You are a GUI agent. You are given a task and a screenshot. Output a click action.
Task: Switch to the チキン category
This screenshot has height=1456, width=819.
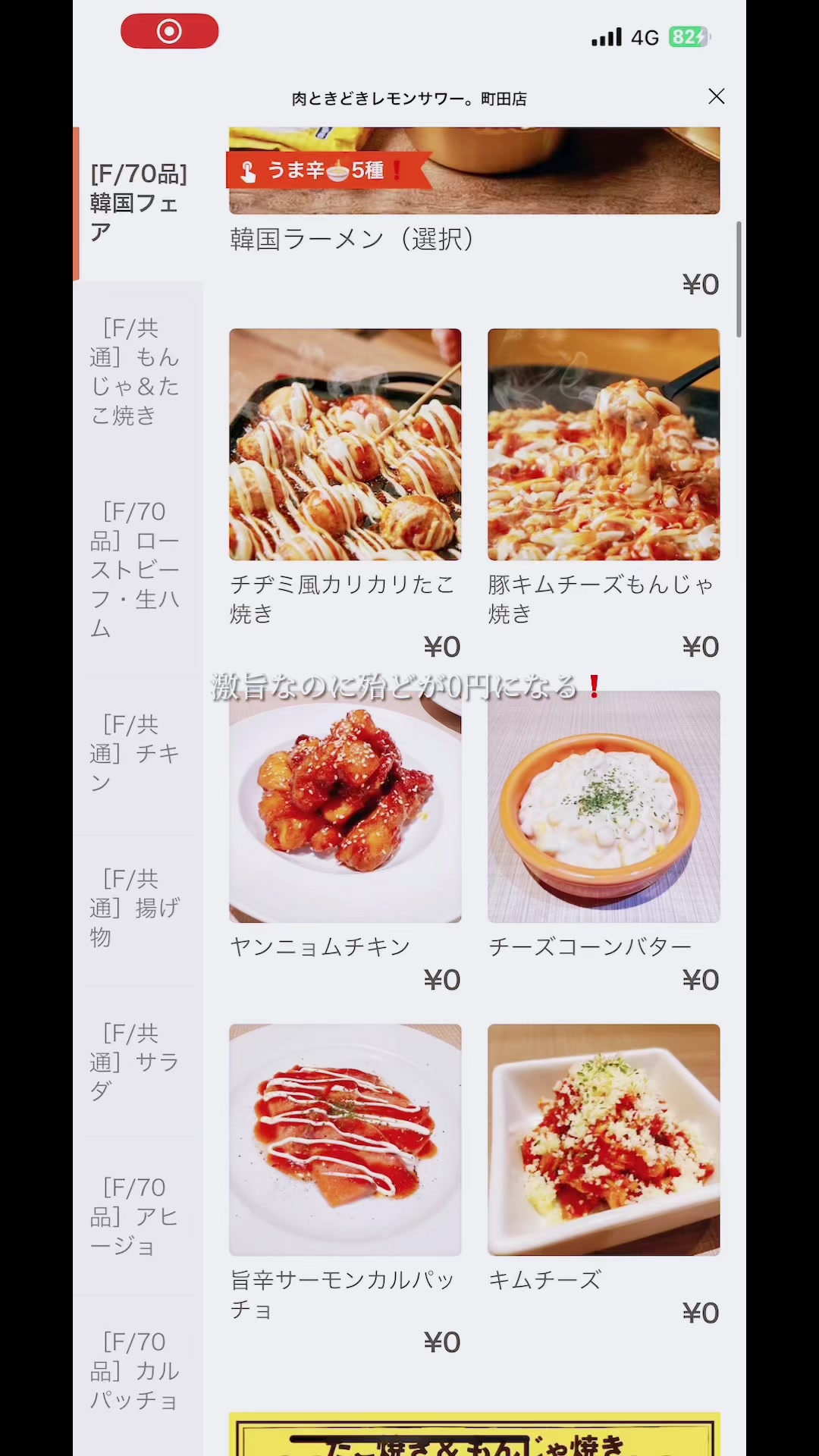(x=136, y=753)
